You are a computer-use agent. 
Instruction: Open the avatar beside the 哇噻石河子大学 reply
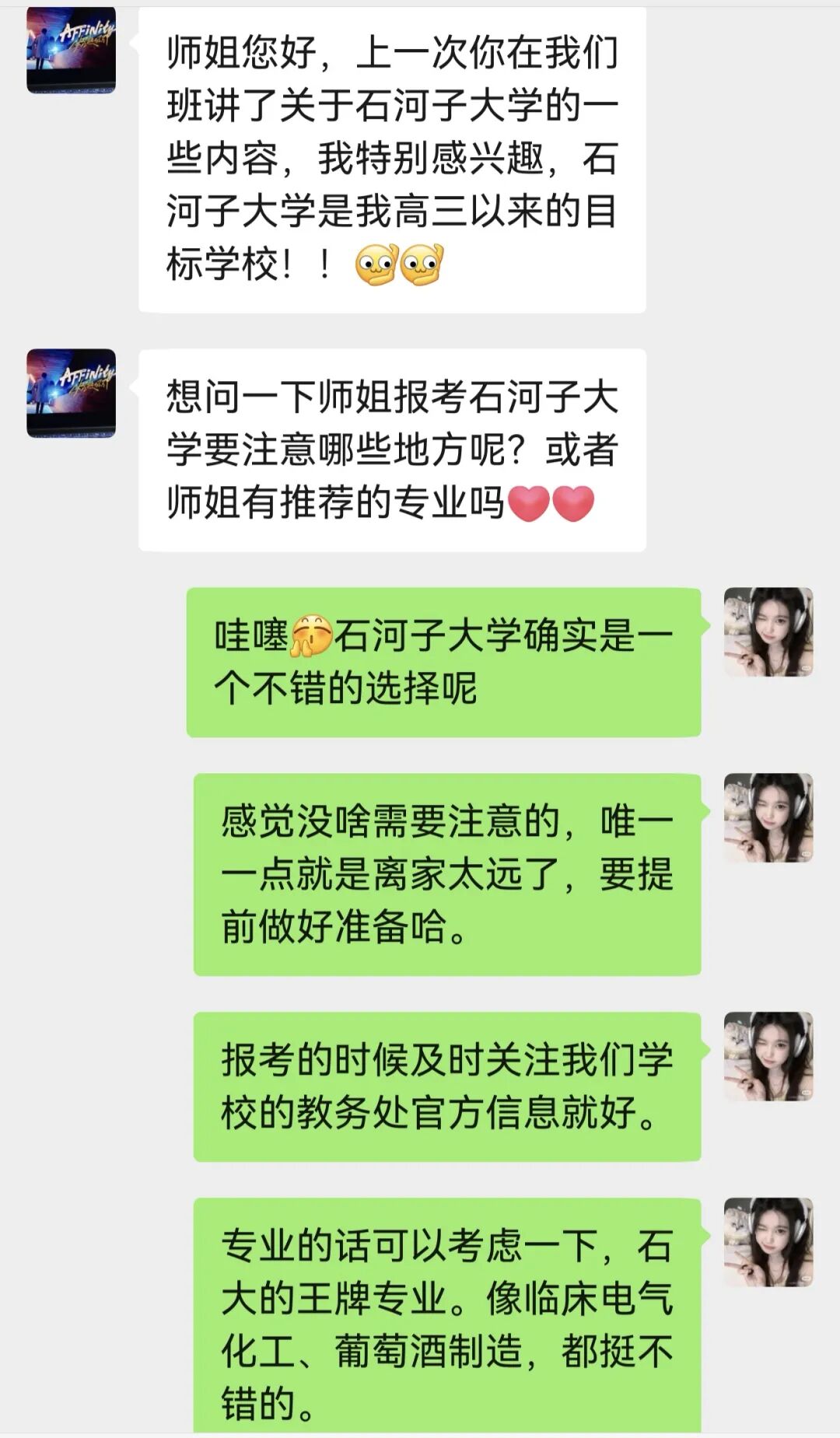[768, 632]
